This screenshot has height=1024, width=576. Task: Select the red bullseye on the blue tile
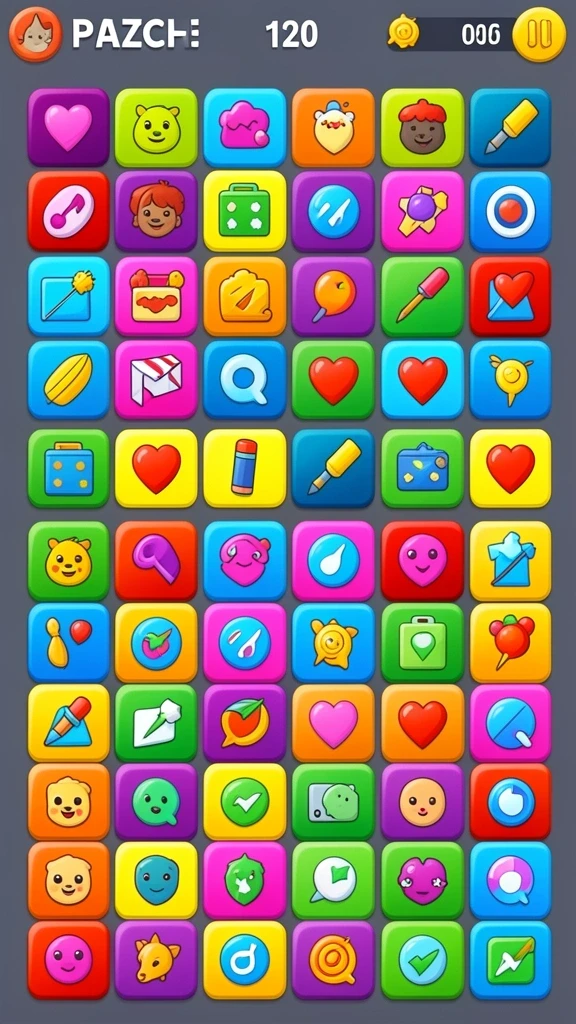pyautogui.click(x=510, y=211)
